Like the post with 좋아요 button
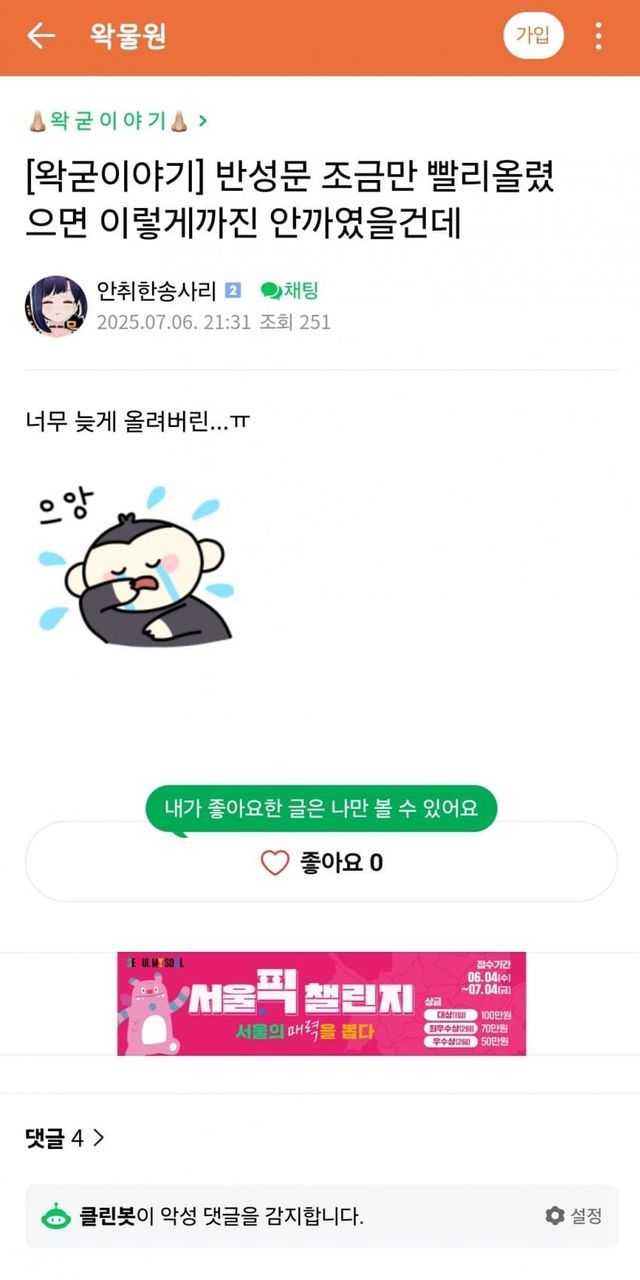640x1280 pixels. click(321, 862)
